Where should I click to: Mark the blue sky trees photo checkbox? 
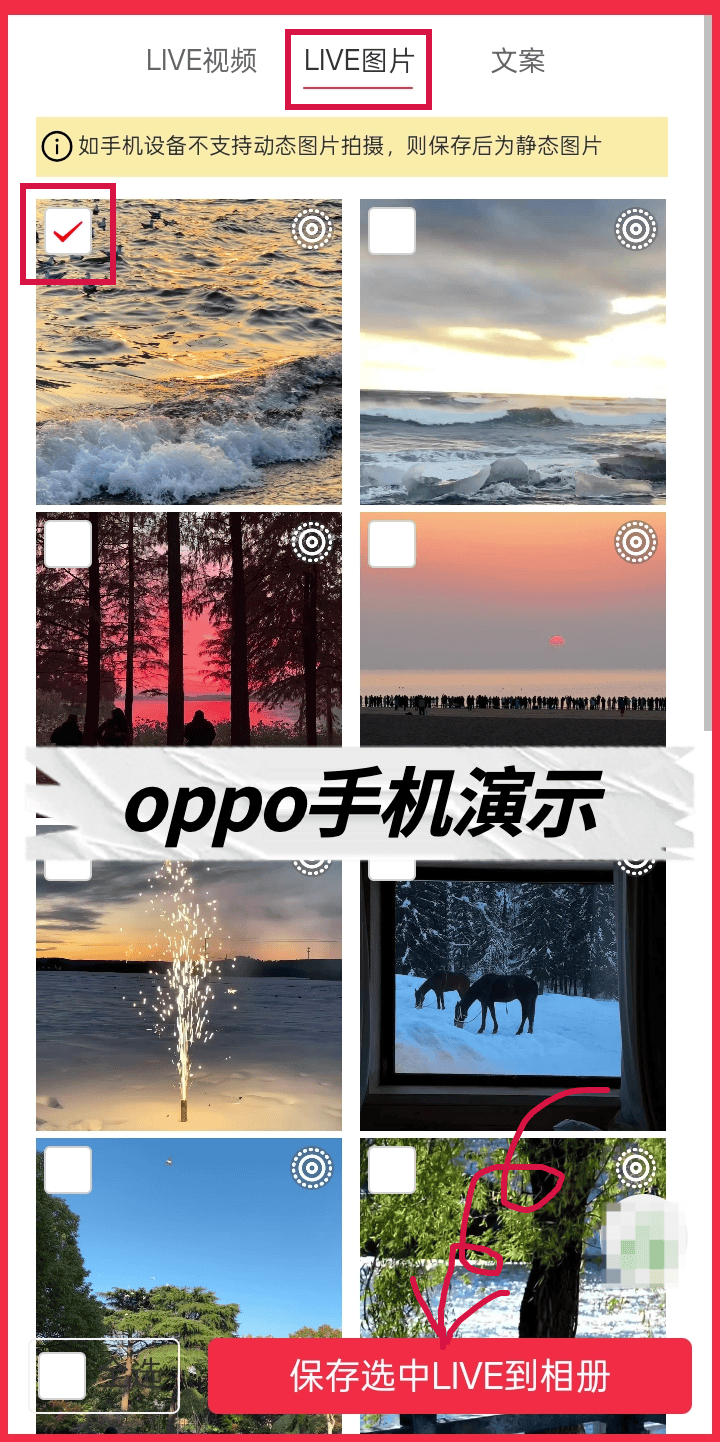pyautogui.click(x=68, y=1170)
